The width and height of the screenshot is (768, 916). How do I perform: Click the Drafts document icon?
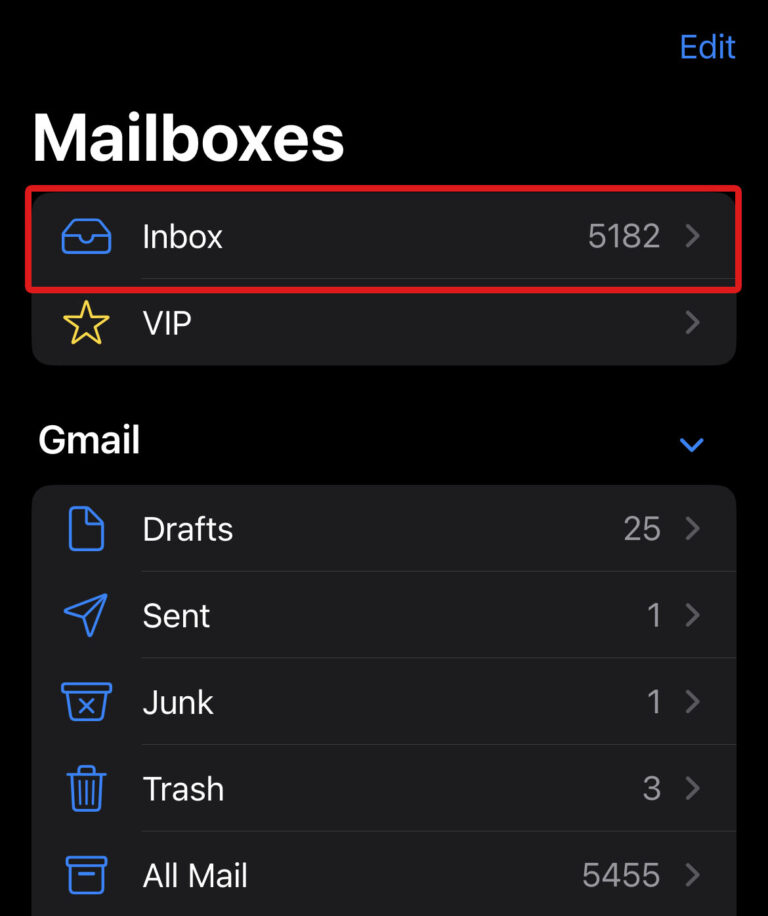(86, 529)
